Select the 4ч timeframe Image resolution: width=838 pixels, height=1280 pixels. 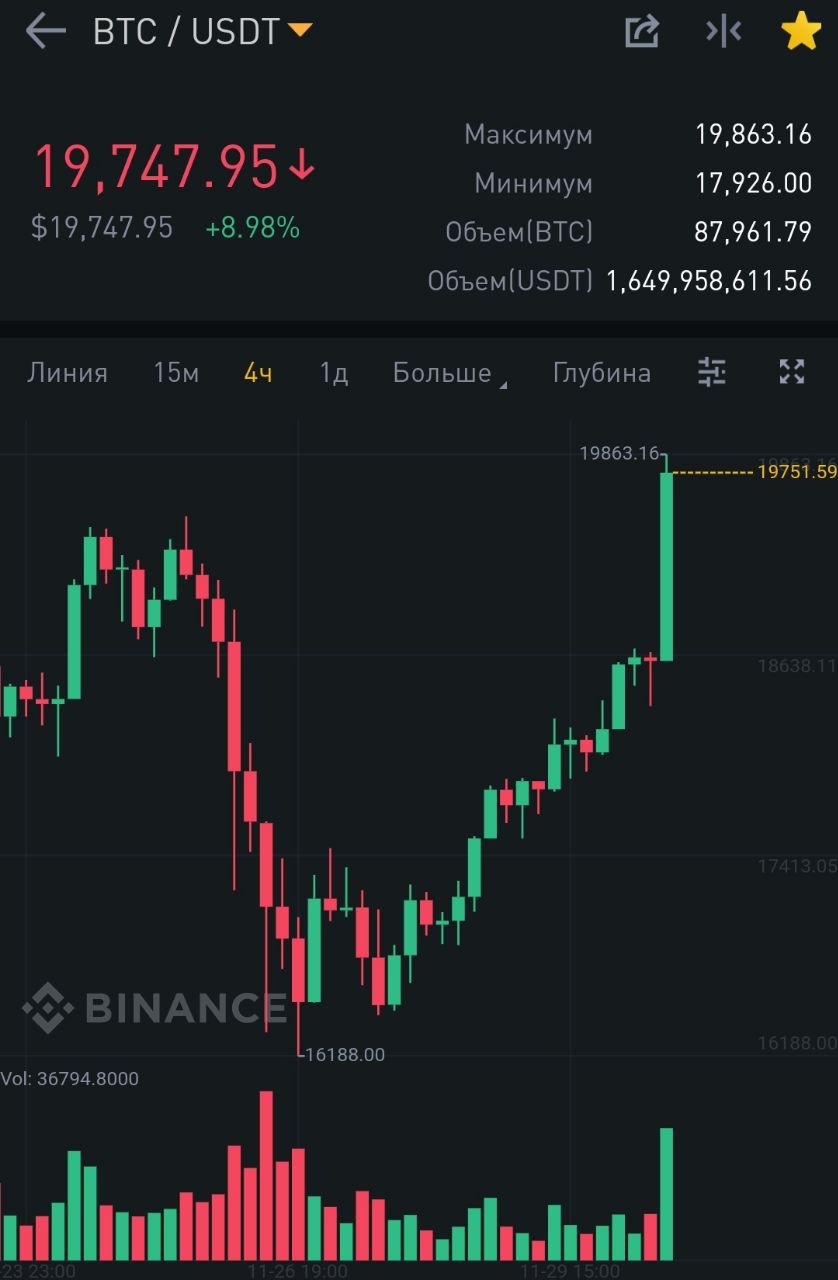click(x=258, y=373)
